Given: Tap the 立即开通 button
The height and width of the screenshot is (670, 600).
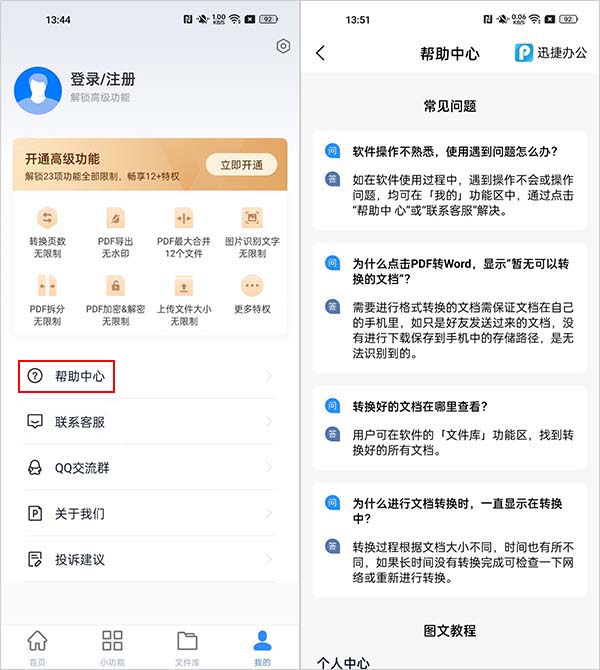Looking at the screenshot, I should [241, 164].
